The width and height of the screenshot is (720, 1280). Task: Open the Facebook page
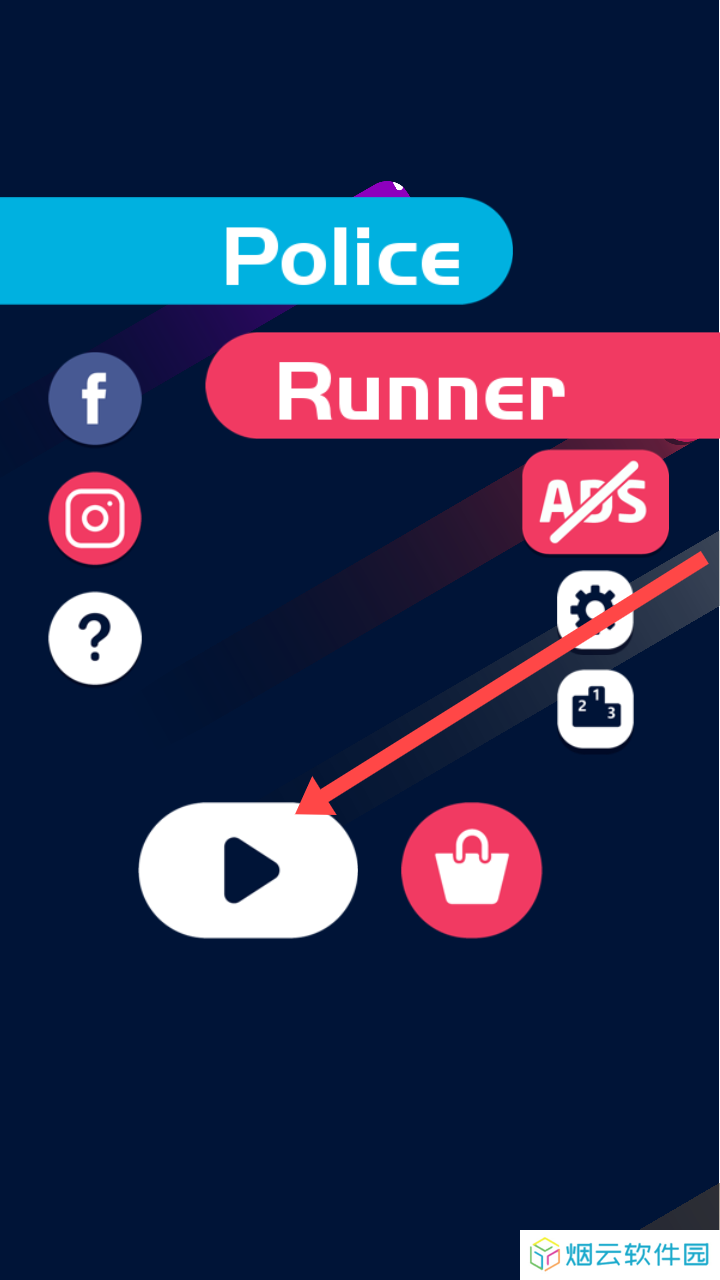95,398
